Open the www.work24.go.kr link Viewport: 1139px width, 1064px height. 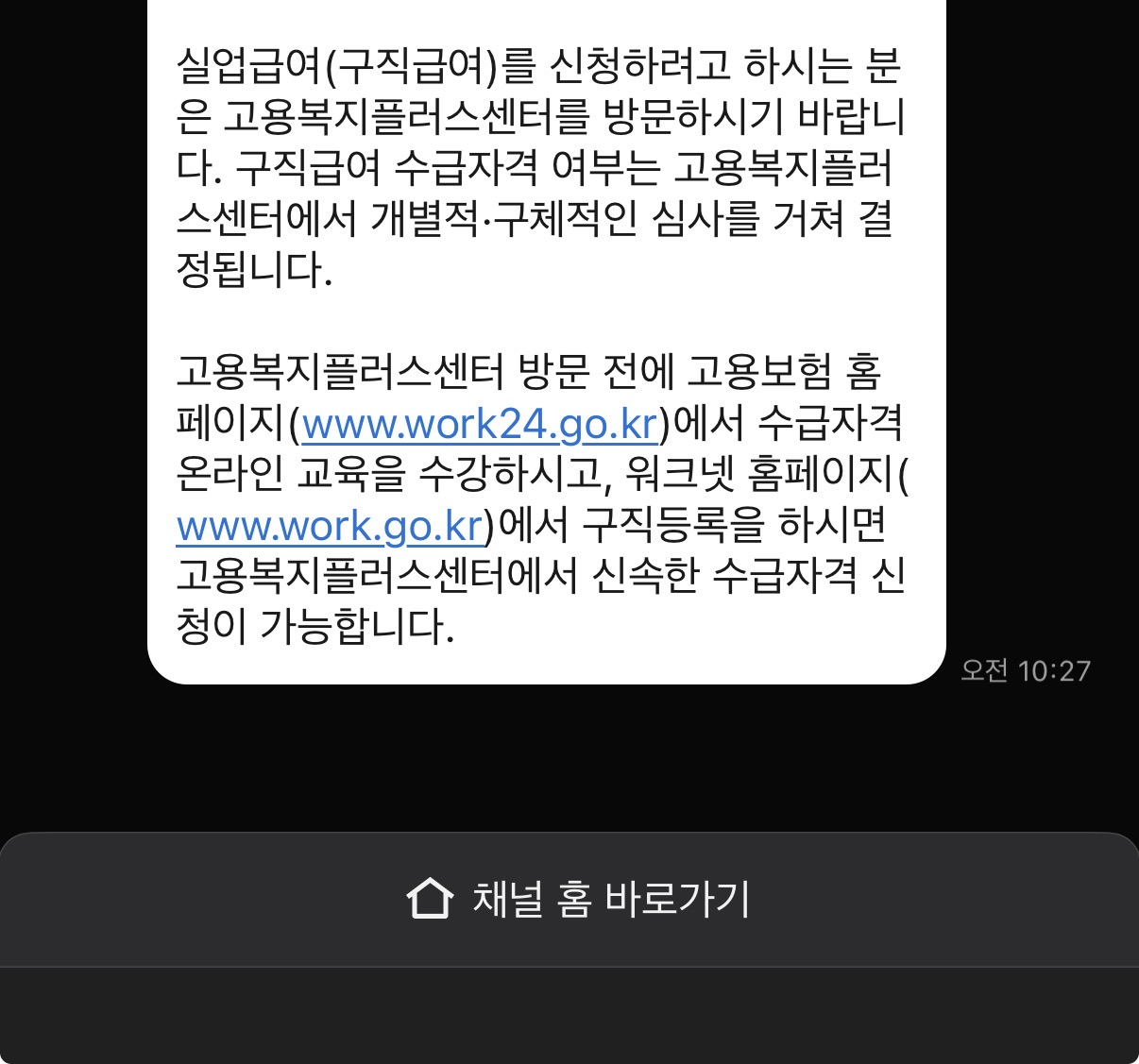click(480, 424)
